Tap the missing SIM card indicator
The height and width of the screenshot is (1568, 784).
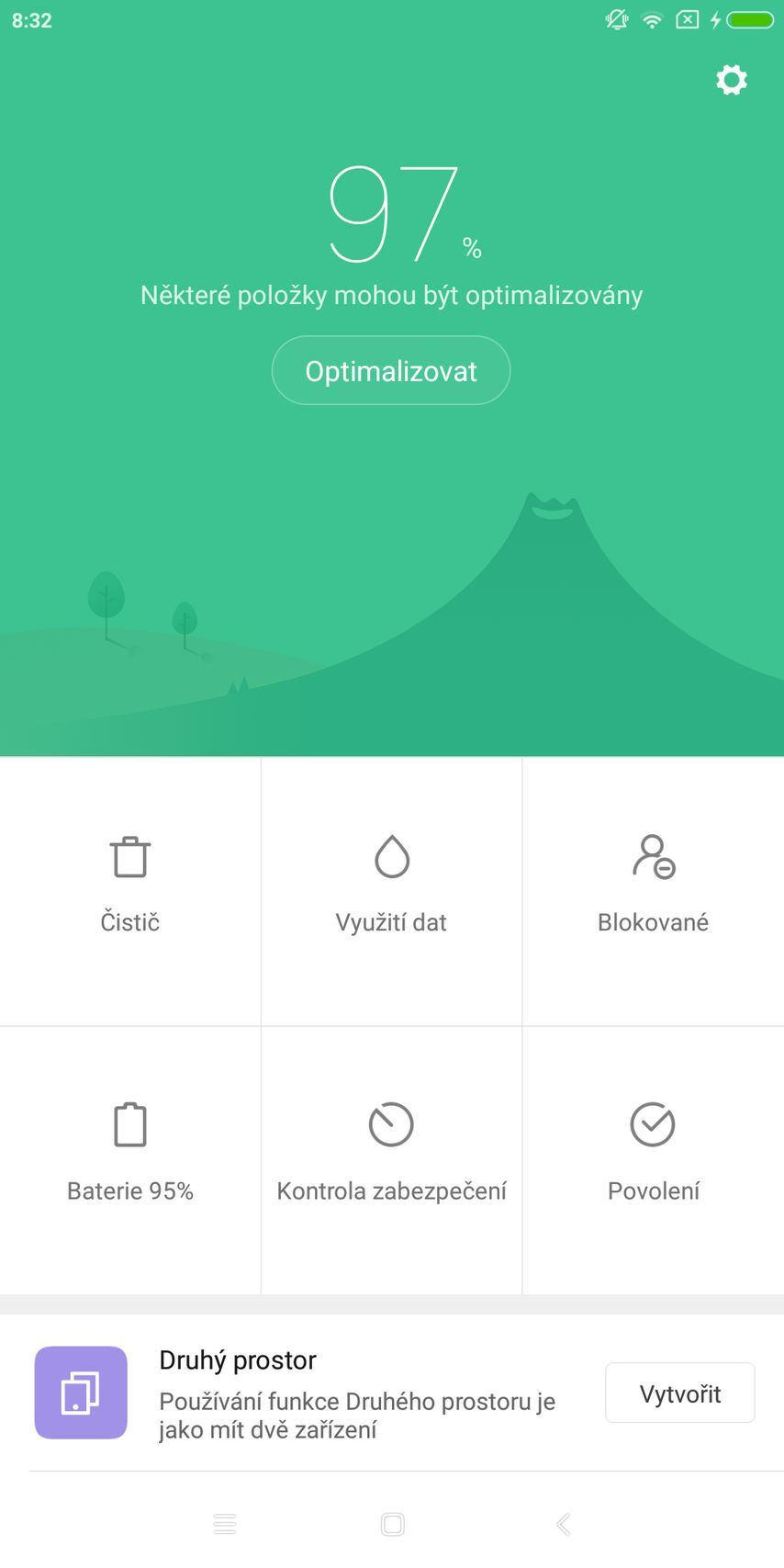pos(687,19)
